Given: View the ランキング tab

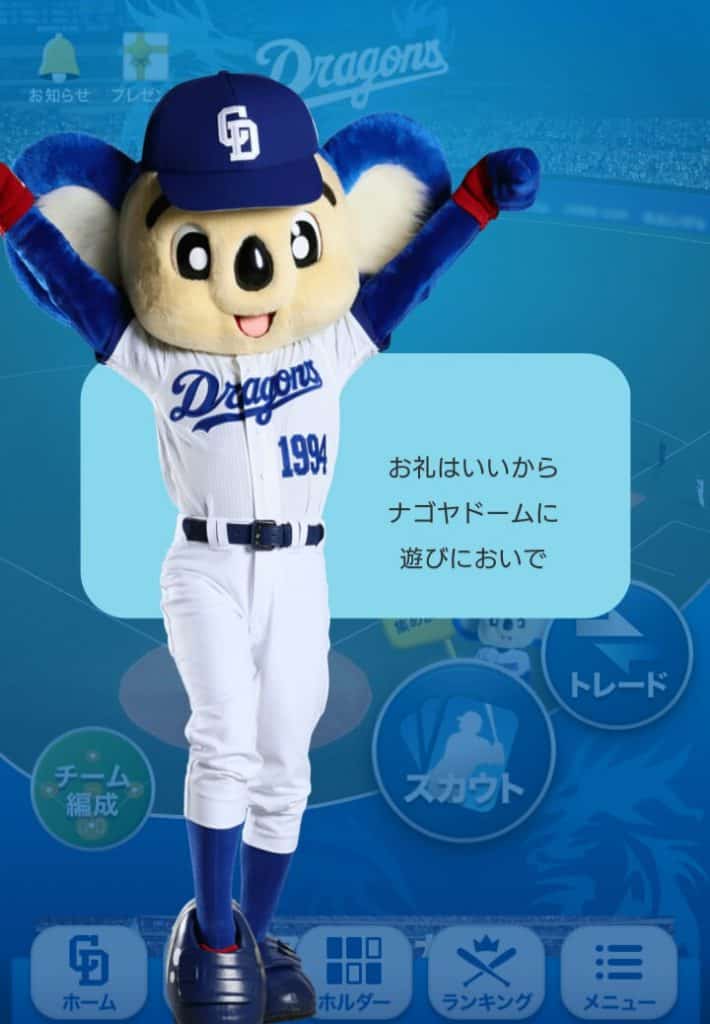Looking at the screenshot, I should coord(487,971).
